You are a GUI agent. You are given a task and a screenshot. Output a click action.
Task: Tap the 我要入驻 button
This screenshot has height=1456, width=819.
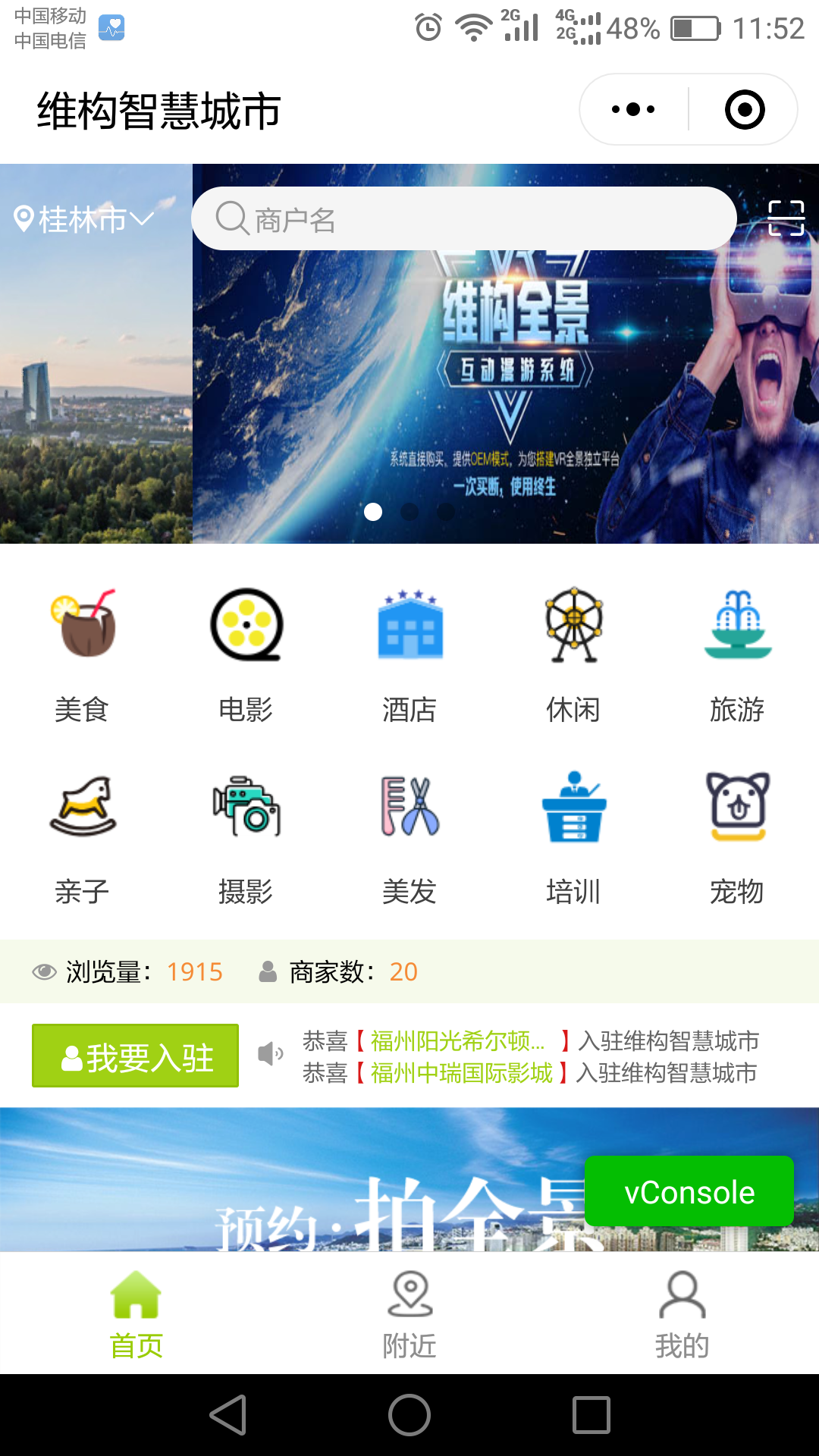pos(135,1056)
